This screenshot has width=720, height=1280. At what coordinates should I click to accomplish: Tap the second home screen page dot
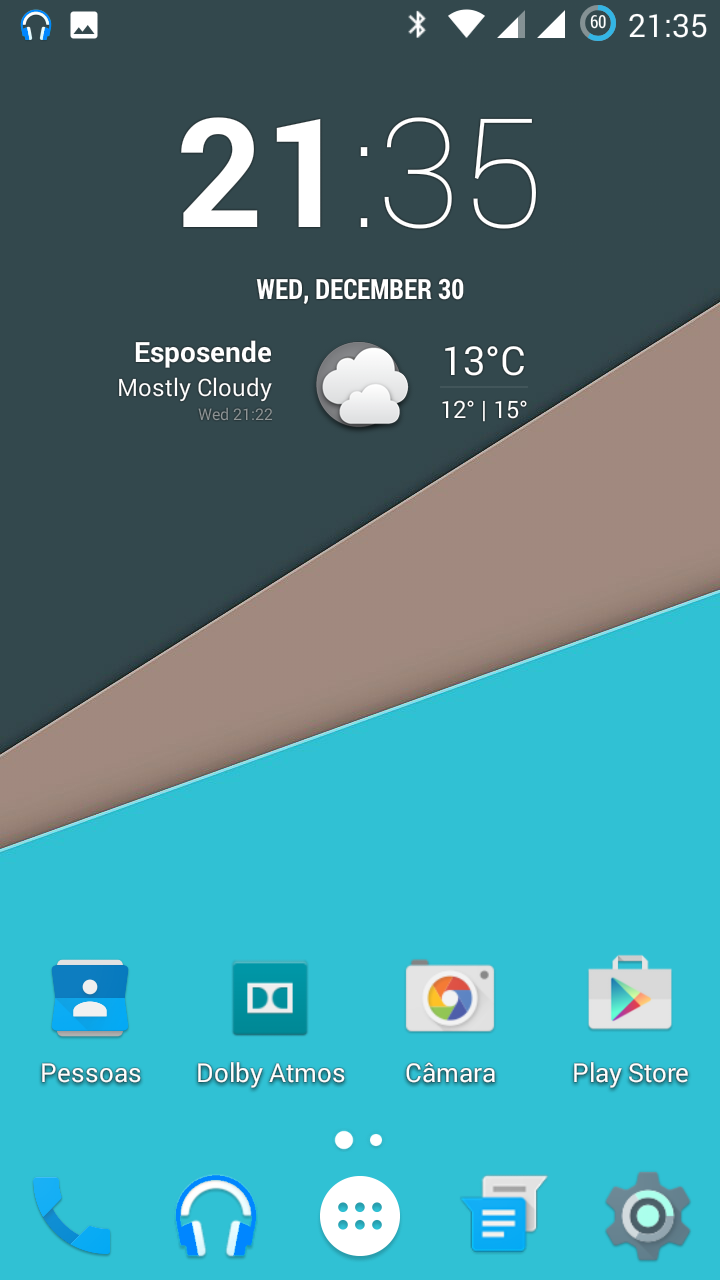click(376, 1140)
